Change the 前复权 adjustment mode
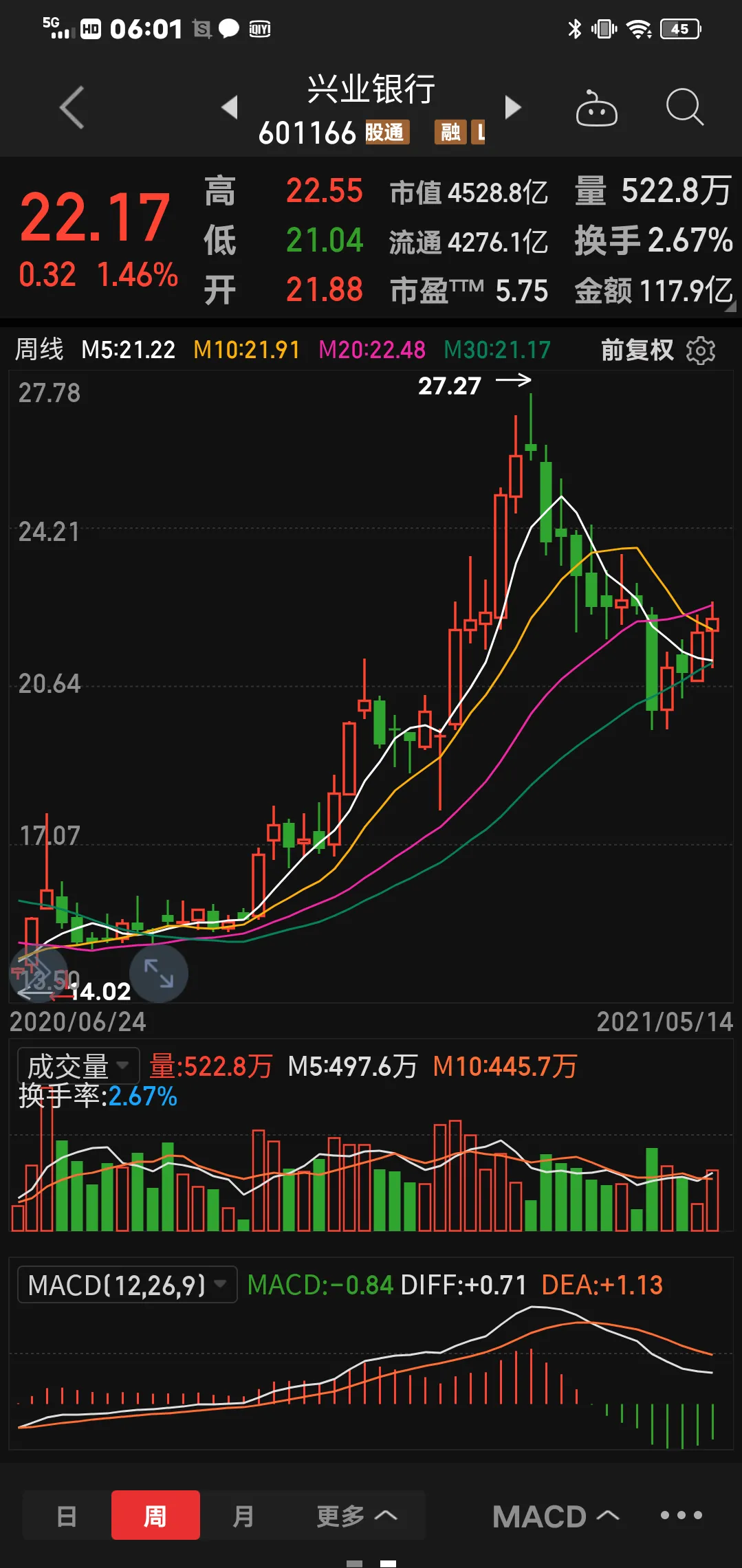 pos(637,351)
